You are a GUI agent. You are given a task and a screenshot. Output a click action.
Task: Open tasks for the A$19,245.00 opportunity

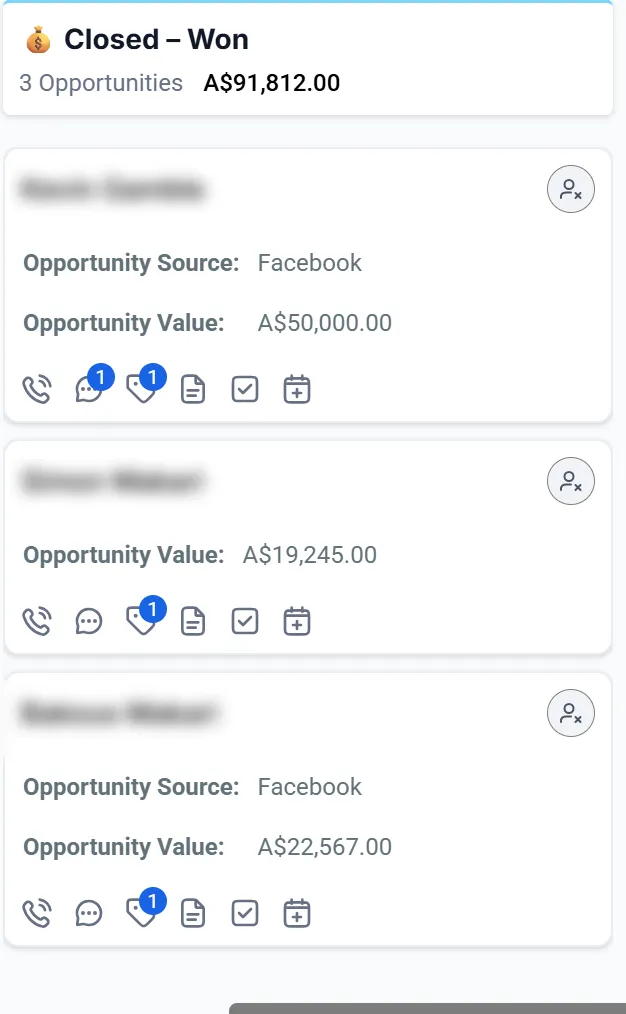point(245,621)
